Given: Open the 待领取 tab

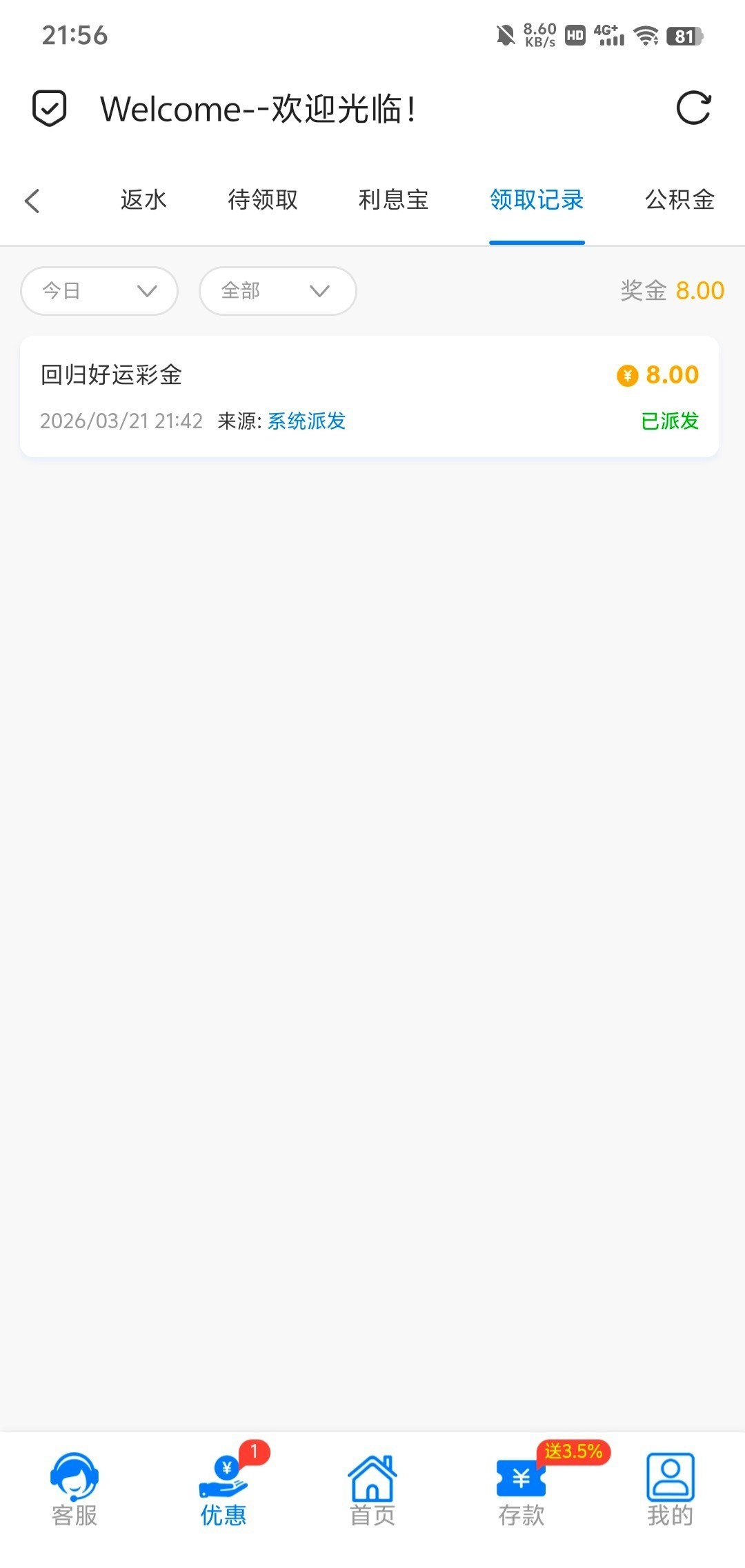Looking at the screenshot, I should pos(263,200).
